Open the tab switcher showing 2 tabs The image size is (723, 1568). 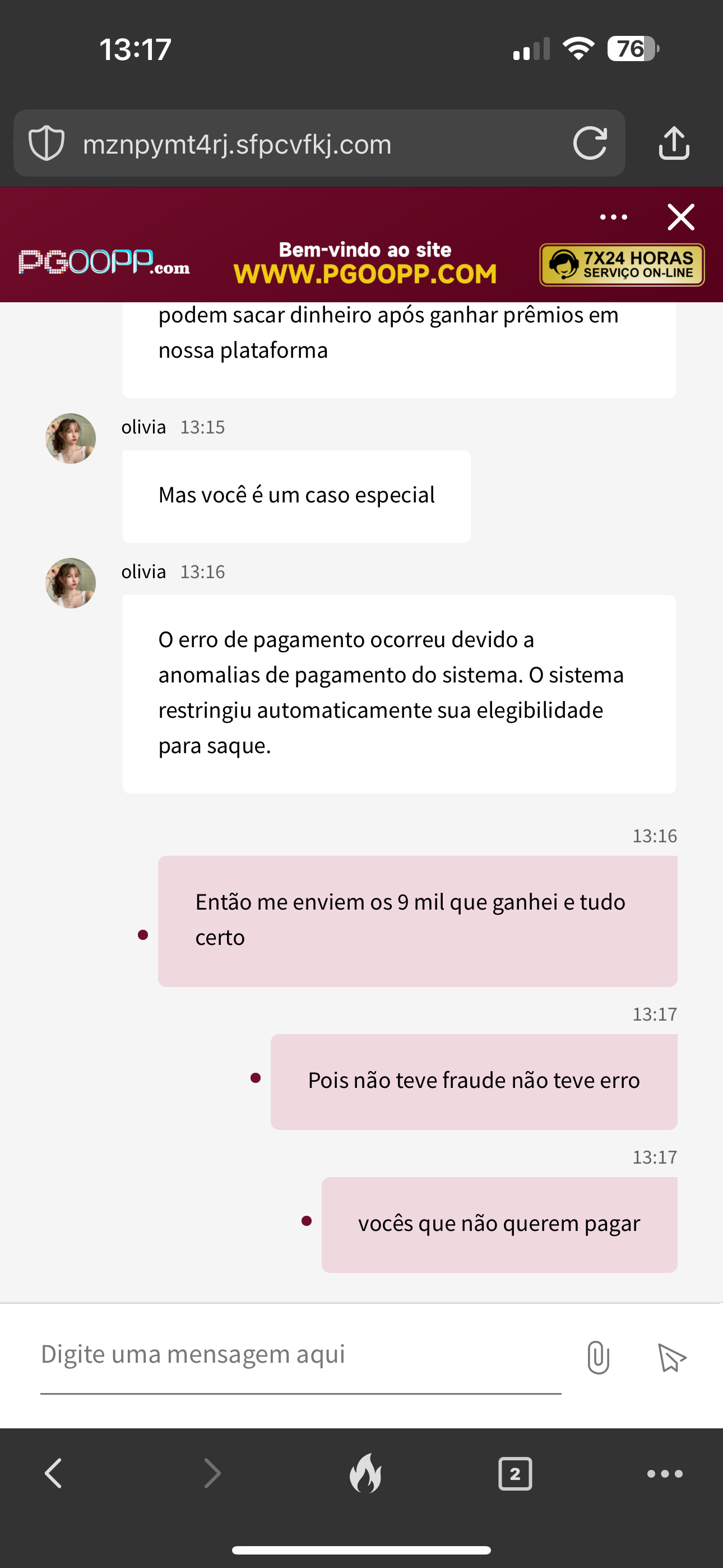coord(515,1473)
